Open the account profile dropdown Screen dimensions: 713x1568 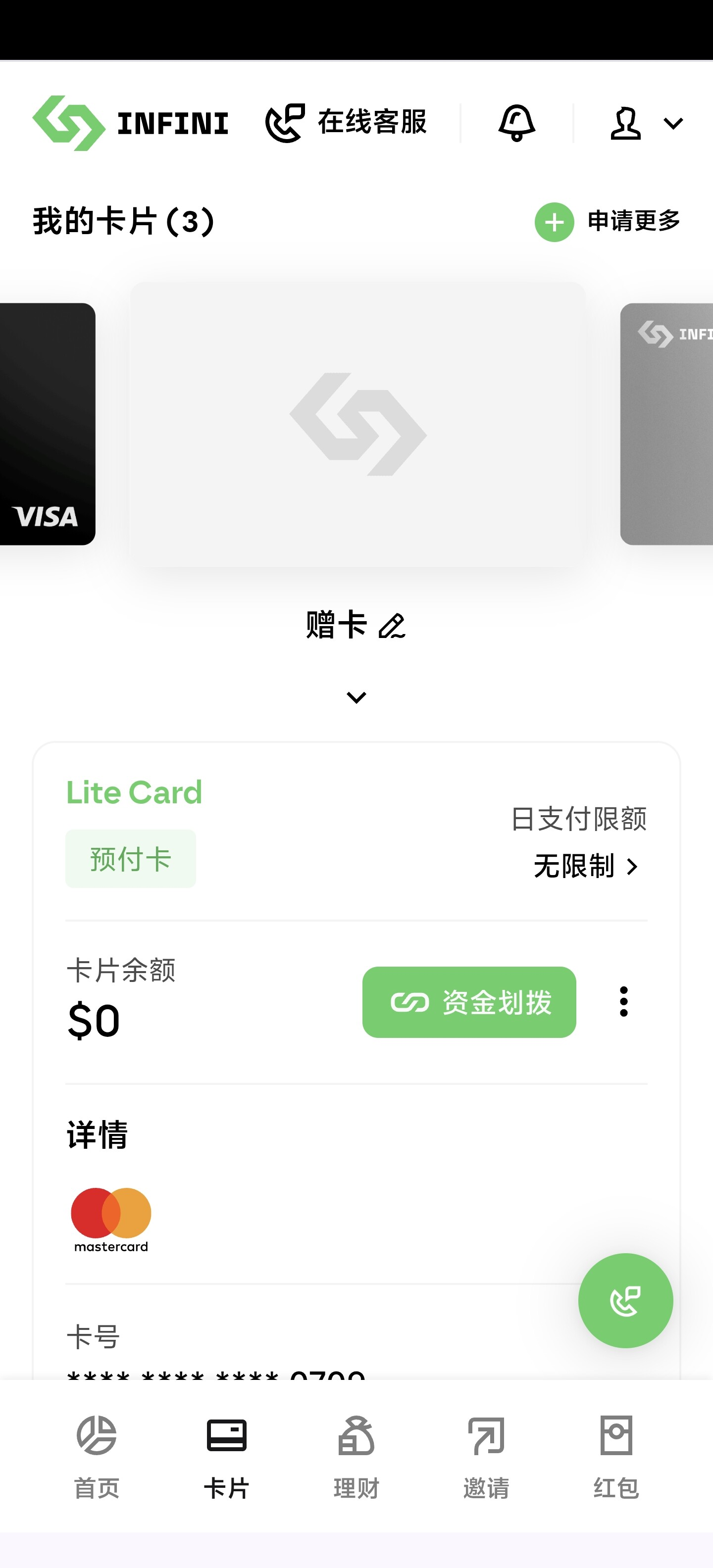tap(646, 124)
